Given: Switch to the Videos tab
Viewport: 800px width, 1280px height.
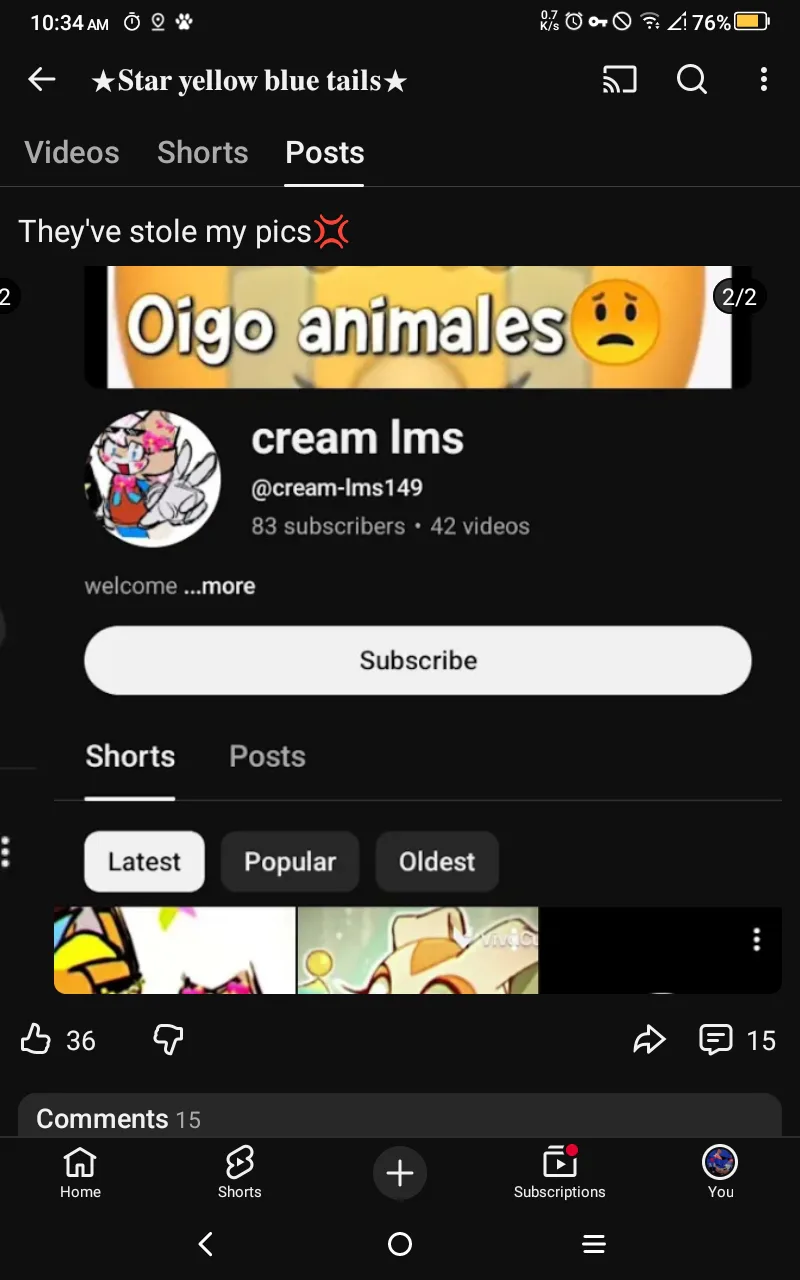Looking at the screenshot, I should pyautogui.click(x=72, y=153).
